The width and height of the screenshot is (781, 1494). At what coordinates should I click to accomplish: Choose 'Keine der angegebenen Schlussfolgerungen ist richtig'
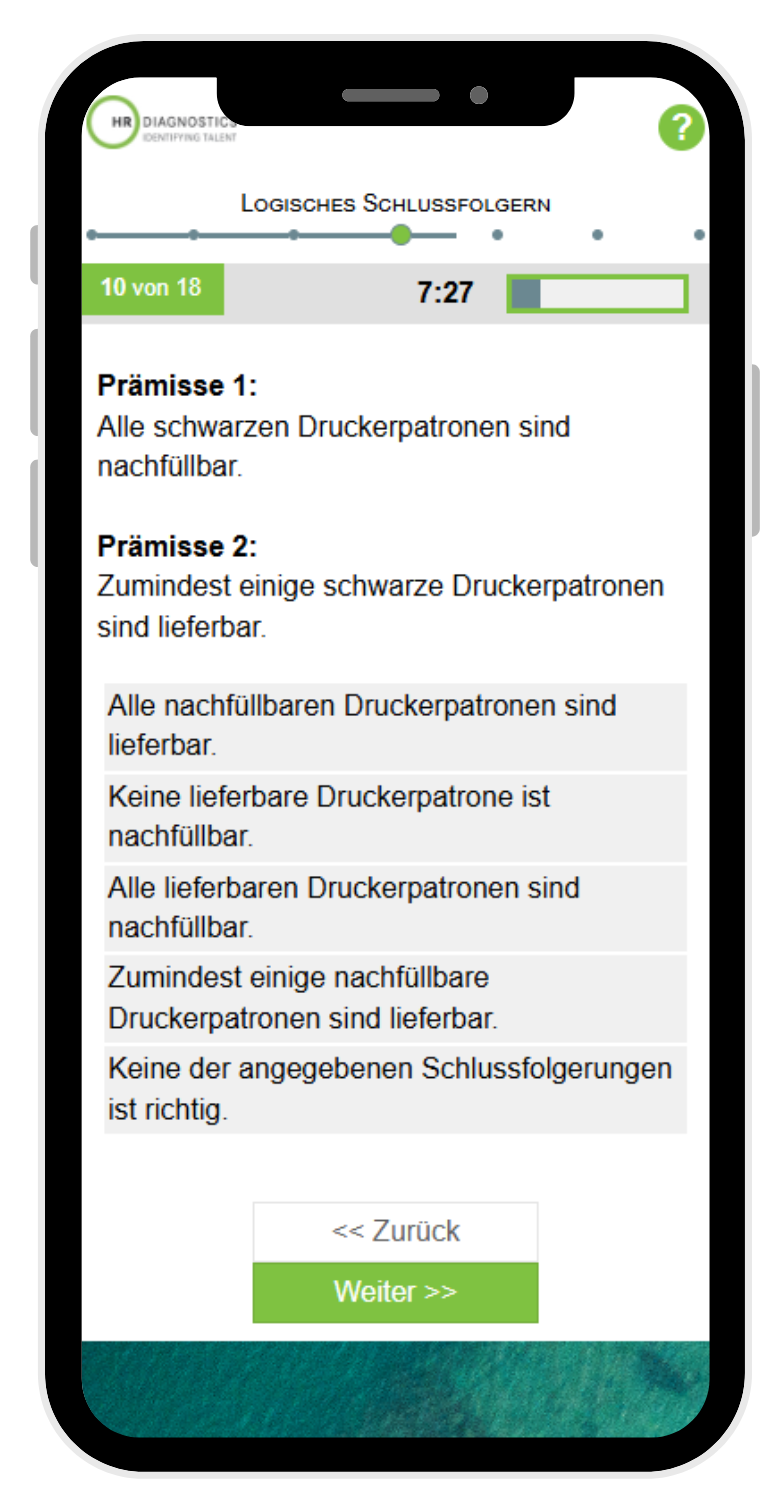click(x=395, y=1090)
